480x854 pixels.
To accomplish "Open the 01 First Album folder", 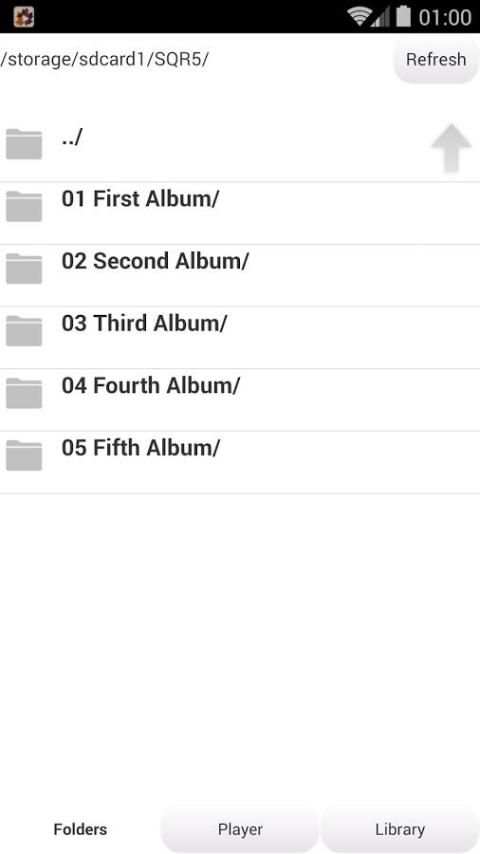I will [240, 213].
